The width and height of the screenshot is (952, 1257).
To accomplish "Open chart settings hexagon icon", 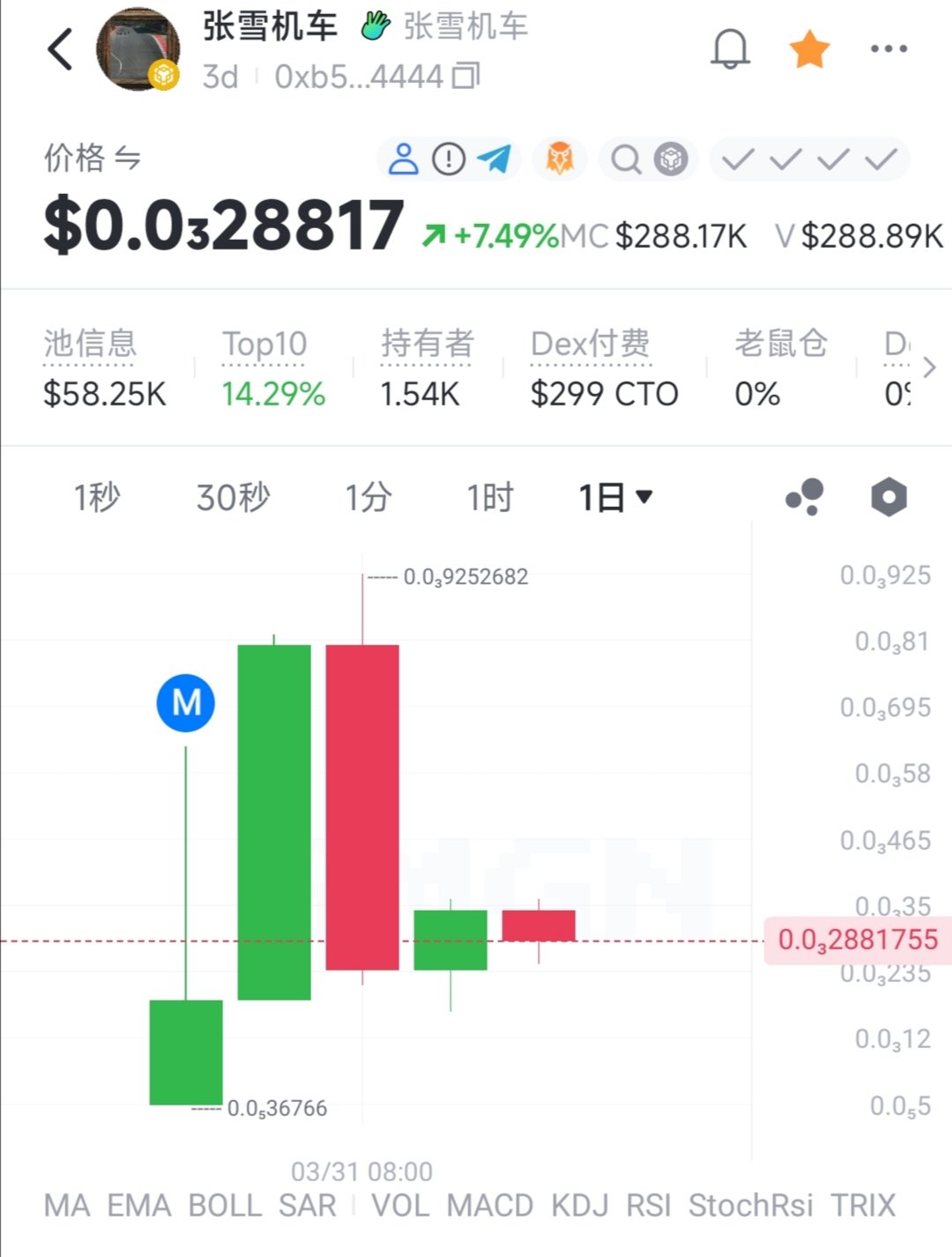I will [889, 497].
